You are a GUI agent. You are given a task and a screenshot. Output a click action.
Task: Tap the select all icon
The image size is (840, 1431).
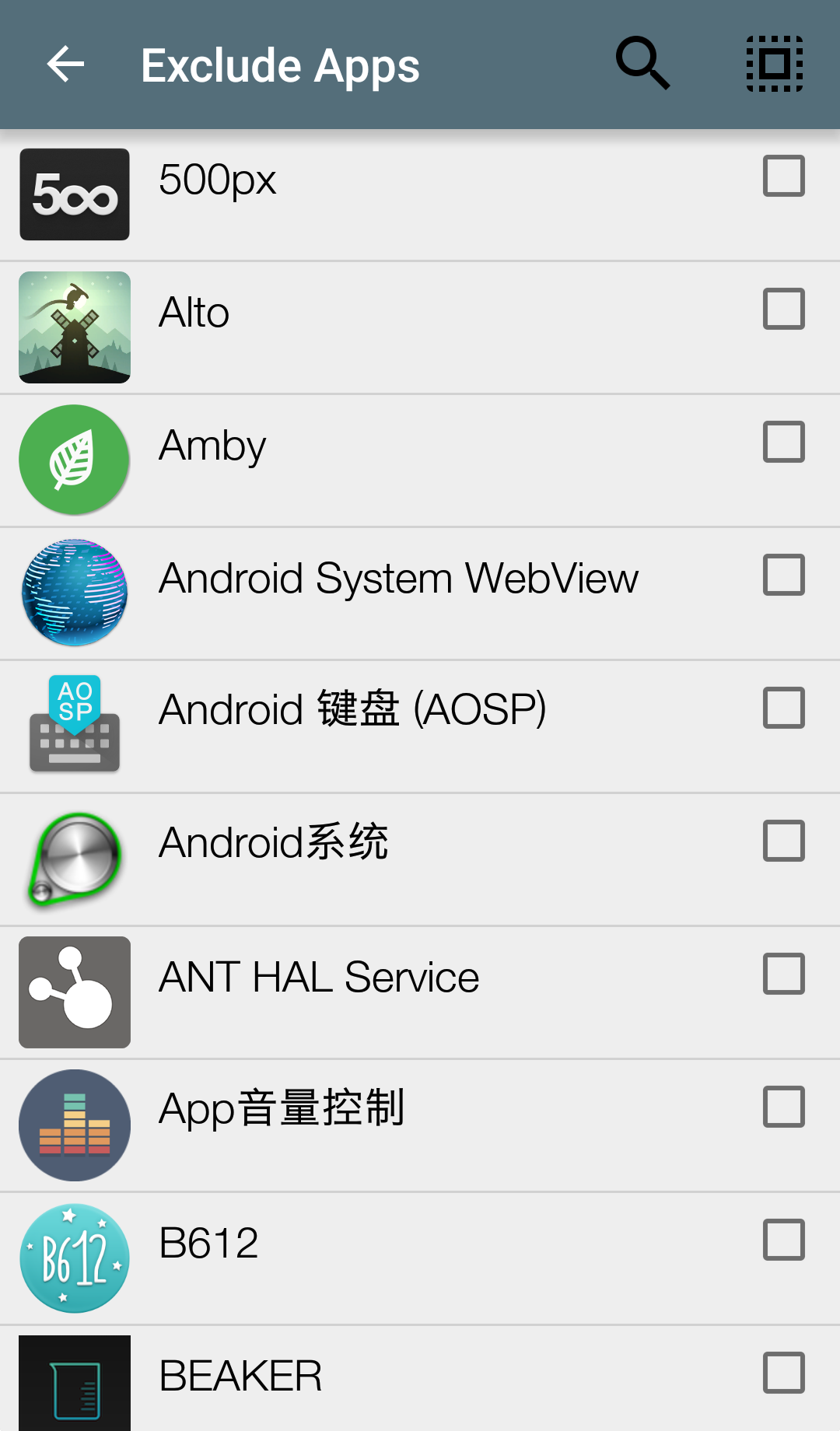point(775,64)
